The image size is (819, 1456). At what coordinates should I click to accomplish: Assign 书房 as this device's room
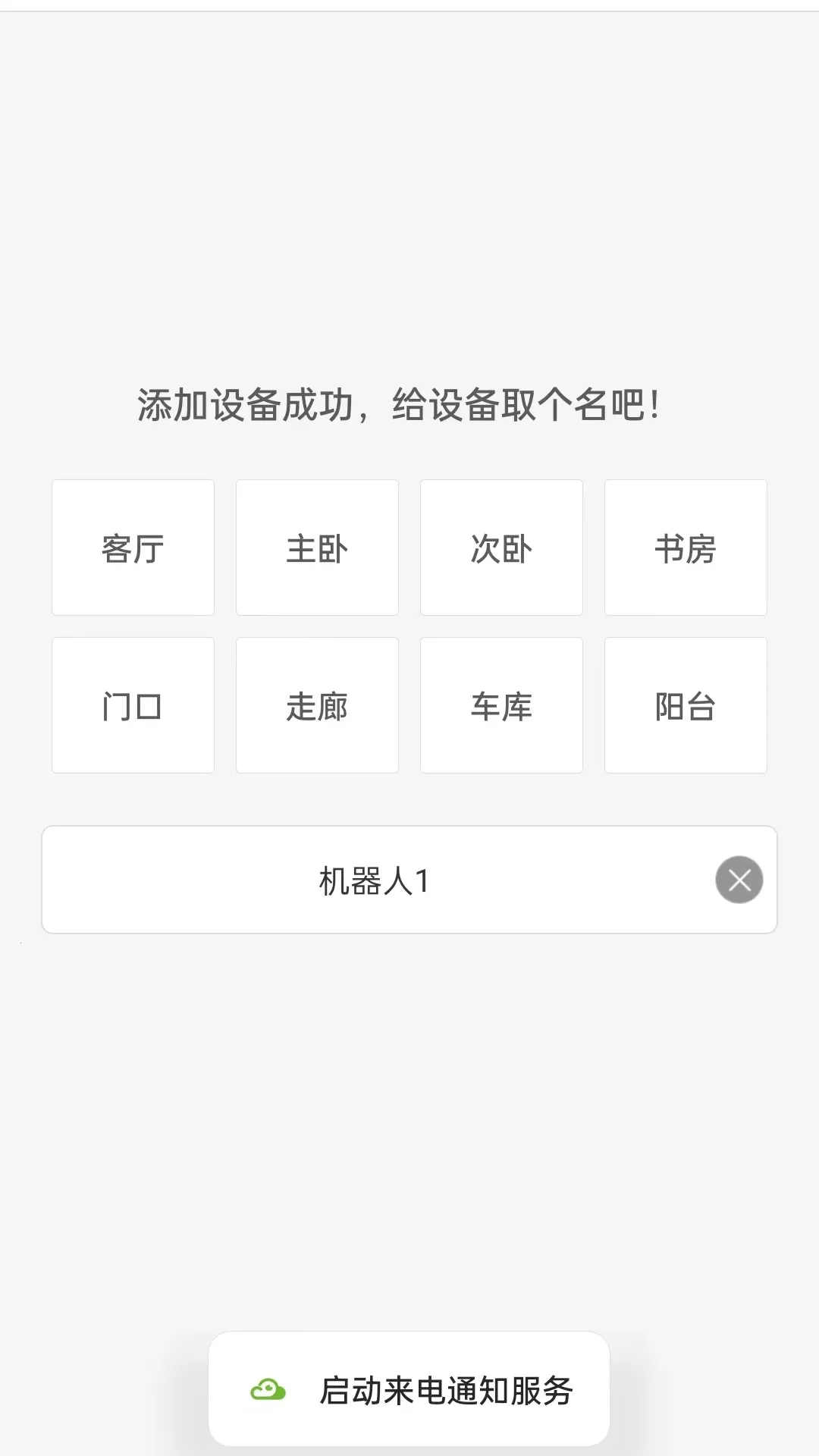click(x=686, y=548)
